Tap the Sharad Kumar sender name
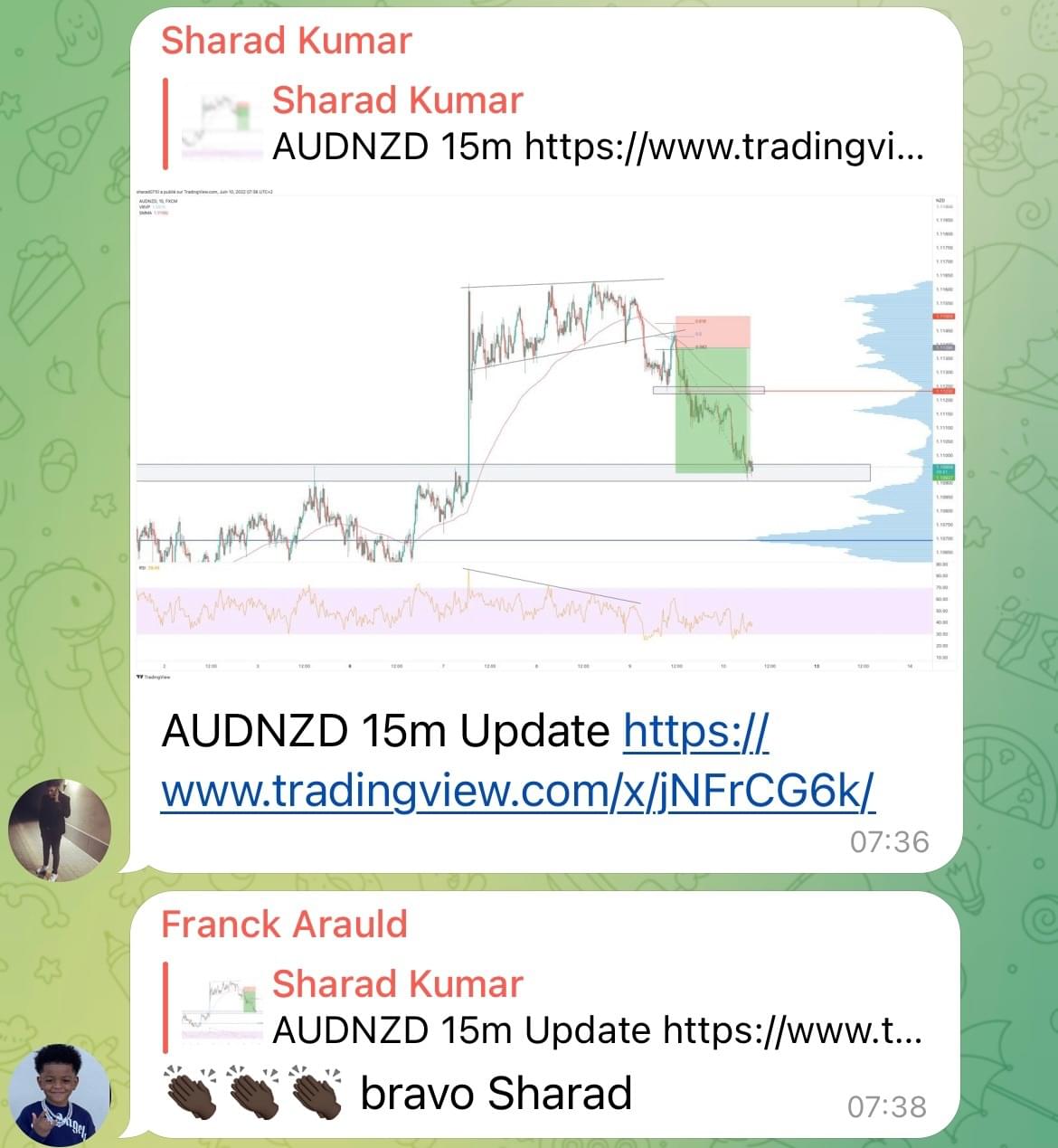 286,41
